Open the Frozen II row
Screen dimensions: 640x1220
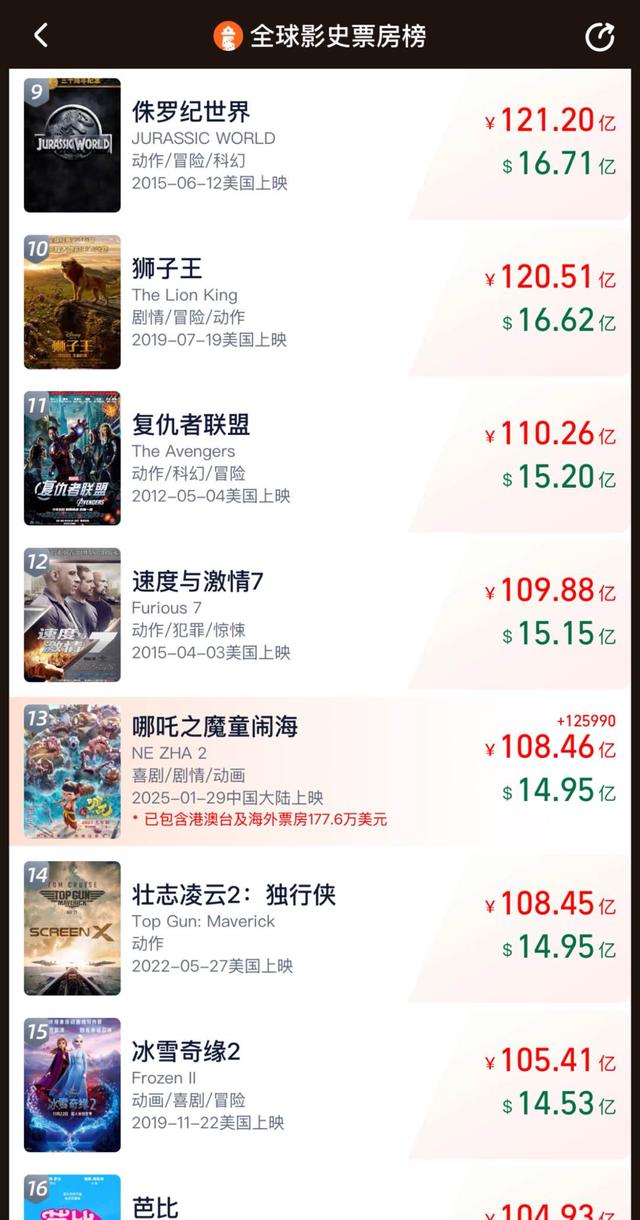[320, 1085]
